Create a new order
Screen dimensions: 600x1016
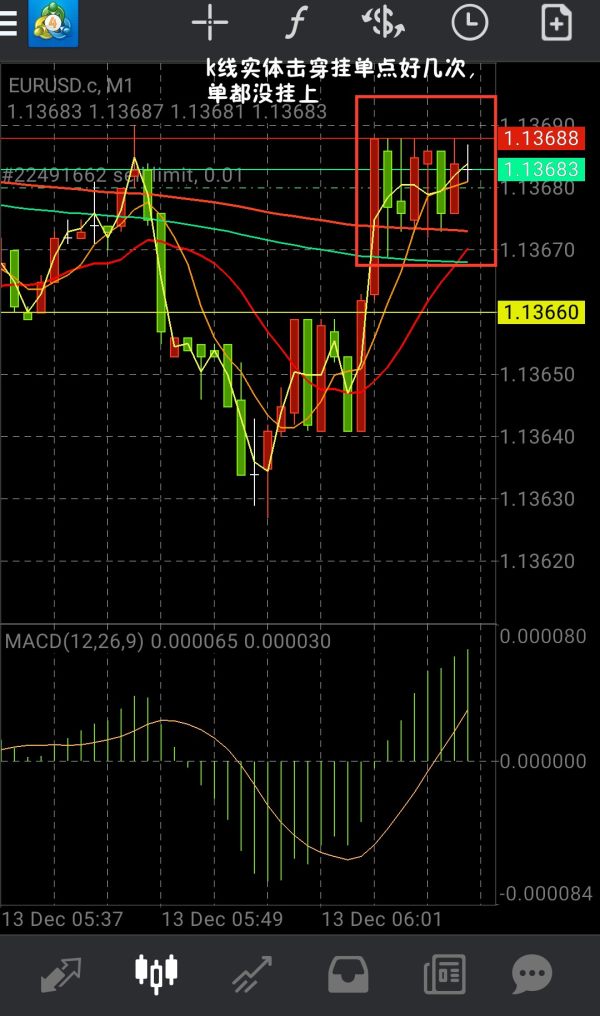556,22
